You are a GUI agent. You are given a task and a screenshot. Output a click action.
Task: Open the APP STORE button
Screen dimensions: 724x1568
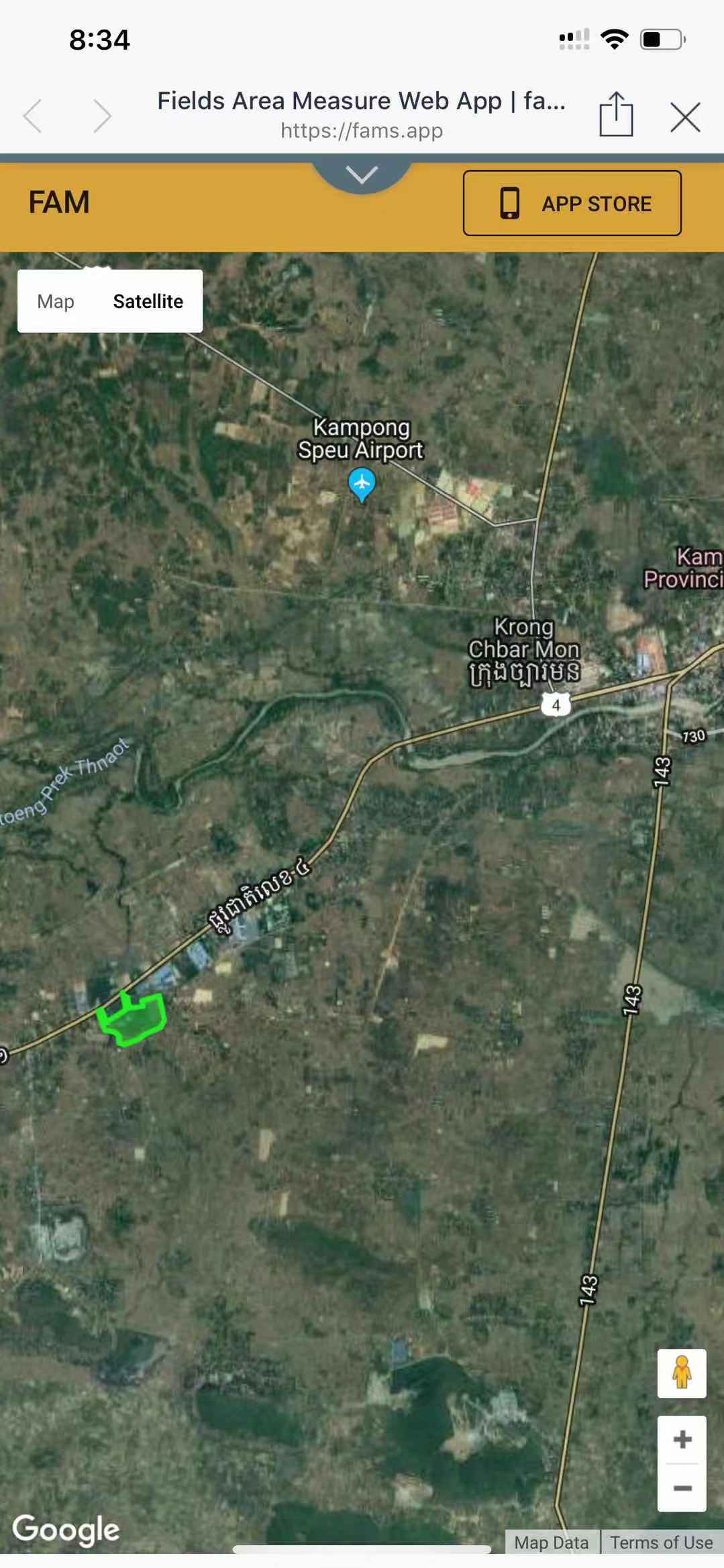coord(572,203)
